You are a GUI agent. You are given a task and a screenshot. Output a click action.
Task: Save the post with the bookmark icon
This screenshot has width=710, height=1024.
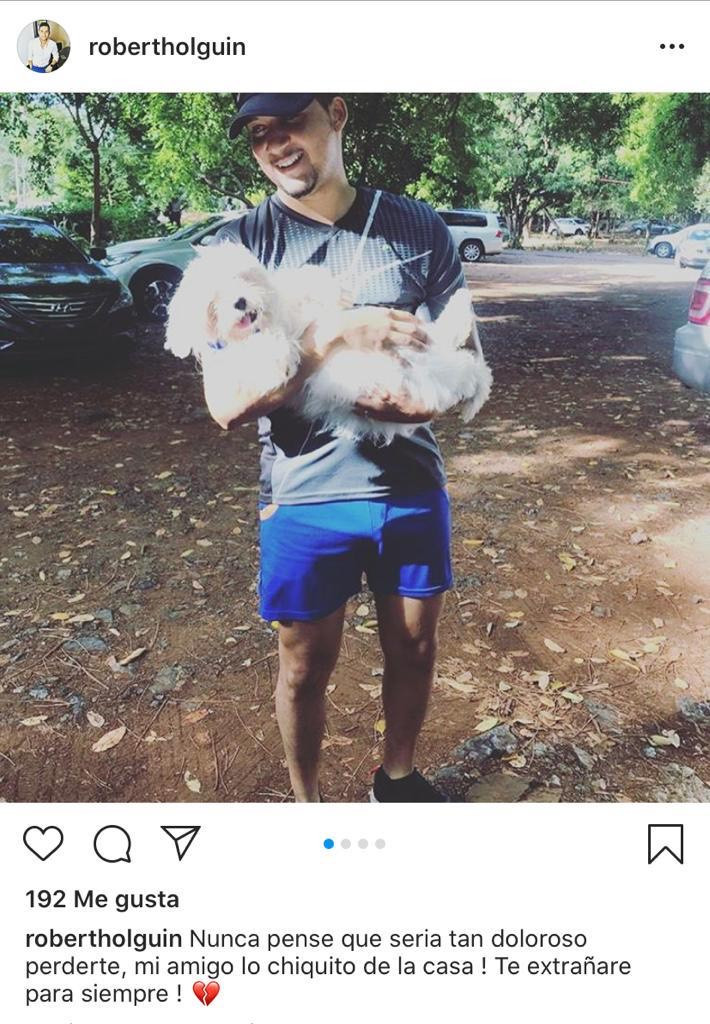(x=665, y=844)
